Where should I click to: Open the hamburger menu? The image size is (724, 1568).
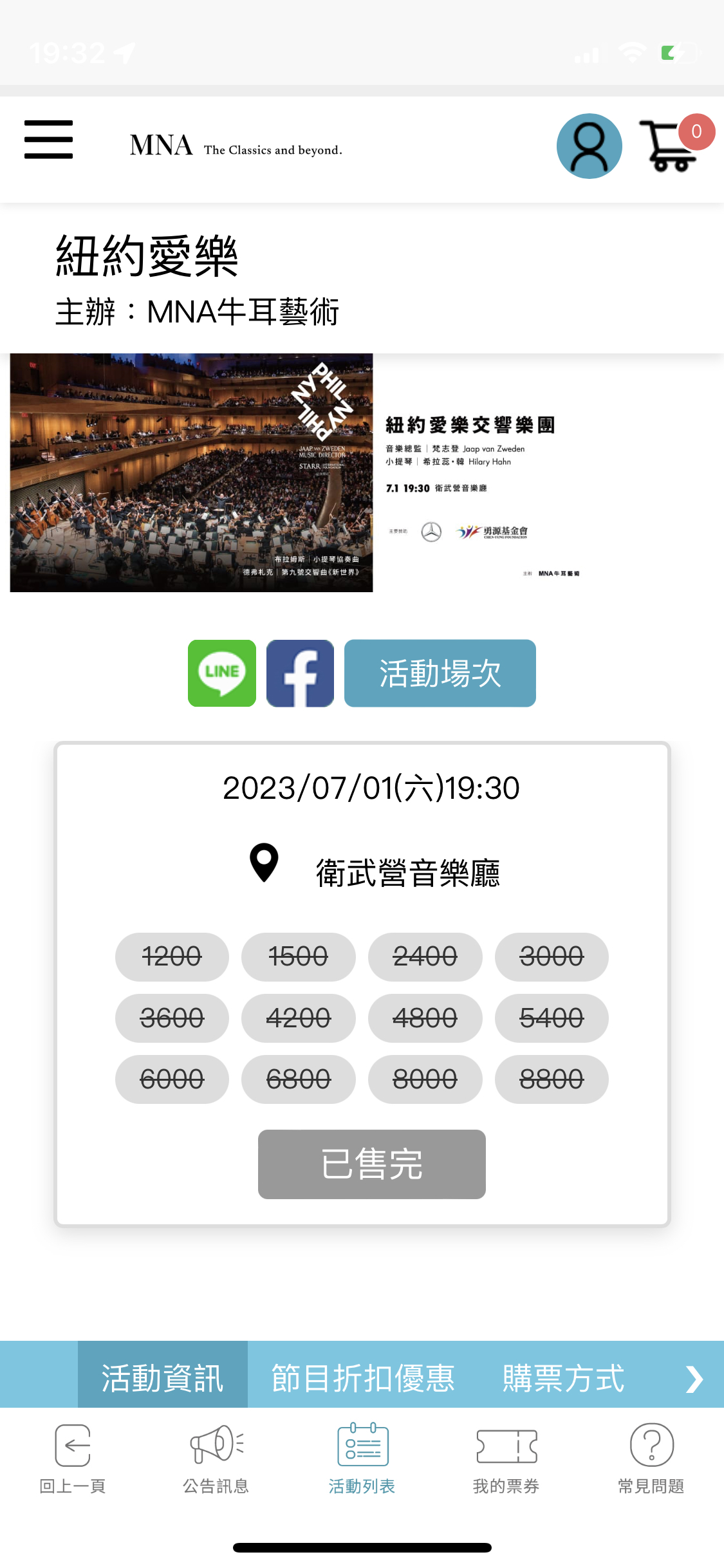pyautogui.click(x=48, y=140)
